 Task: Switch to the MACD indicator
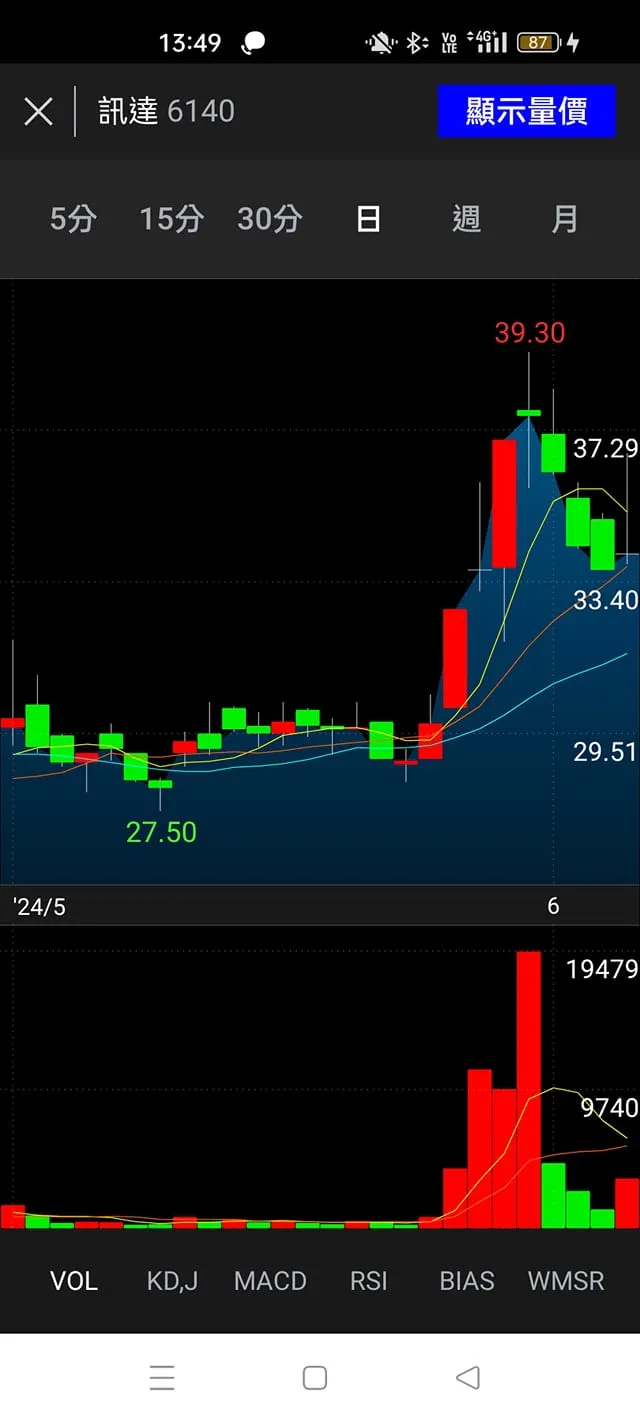tap(270, 1281)
